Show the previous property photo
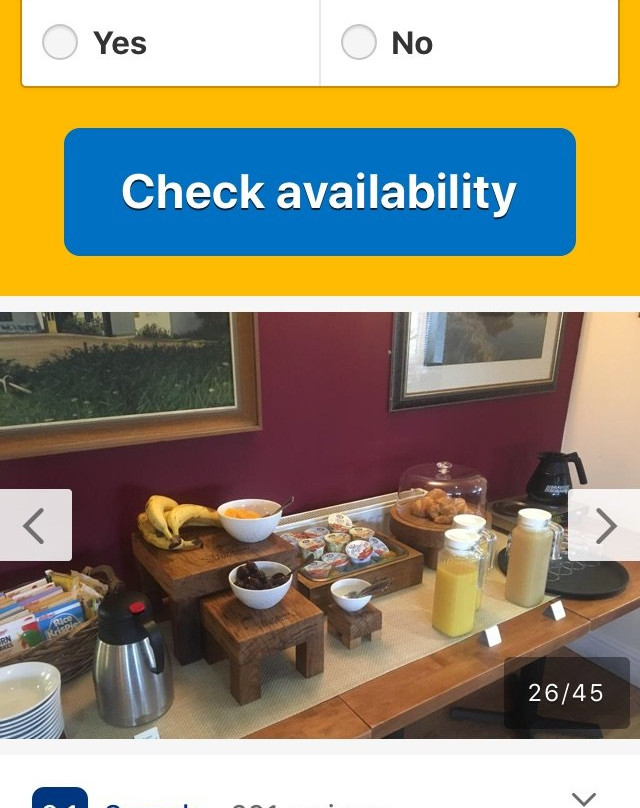The image size is (640, 808). click(x=35, y=525)
